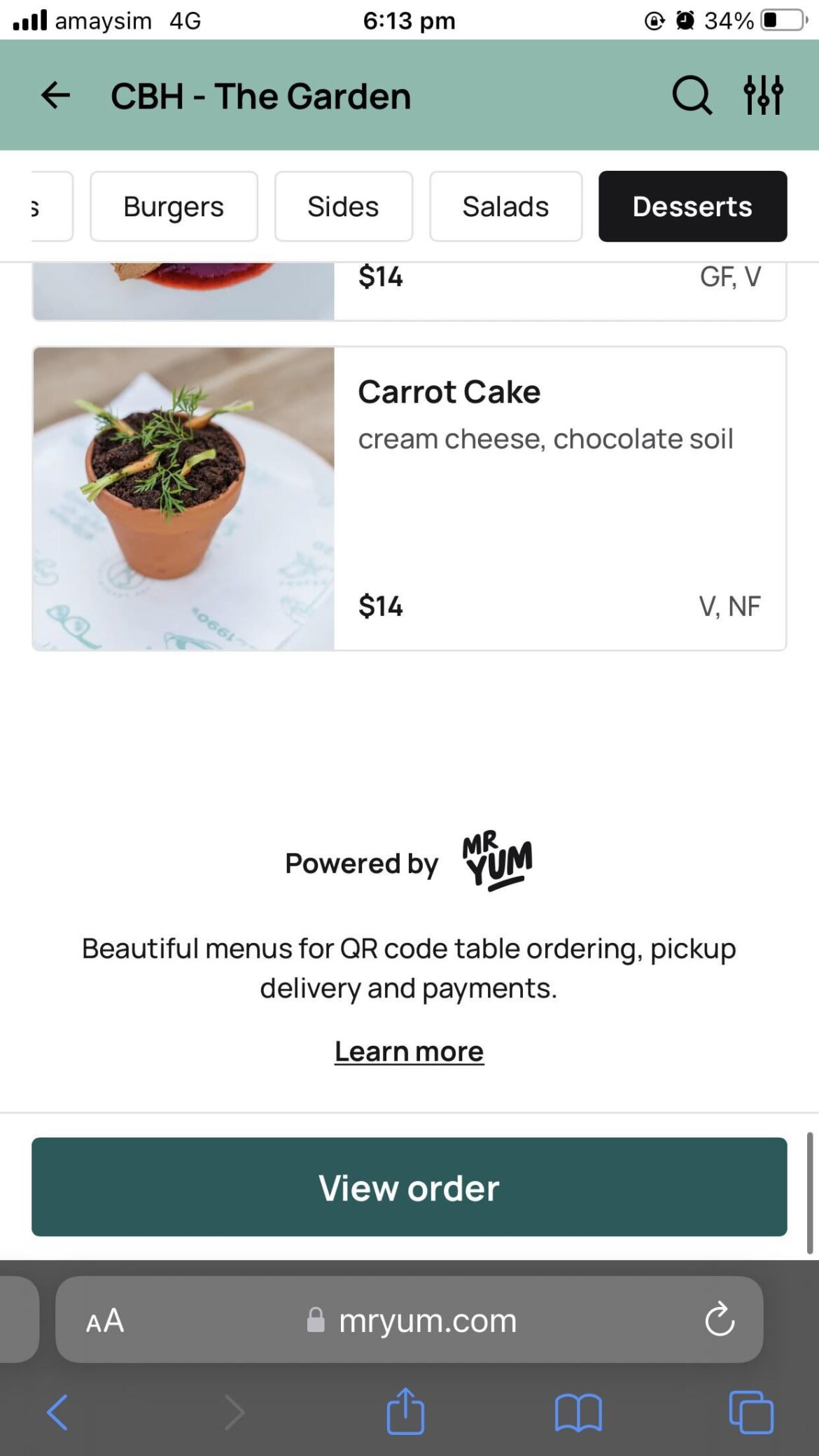Open the Learn more link
Image resolution: width=819 pixels, height=1456 pixels.
tap(409, 1050)
